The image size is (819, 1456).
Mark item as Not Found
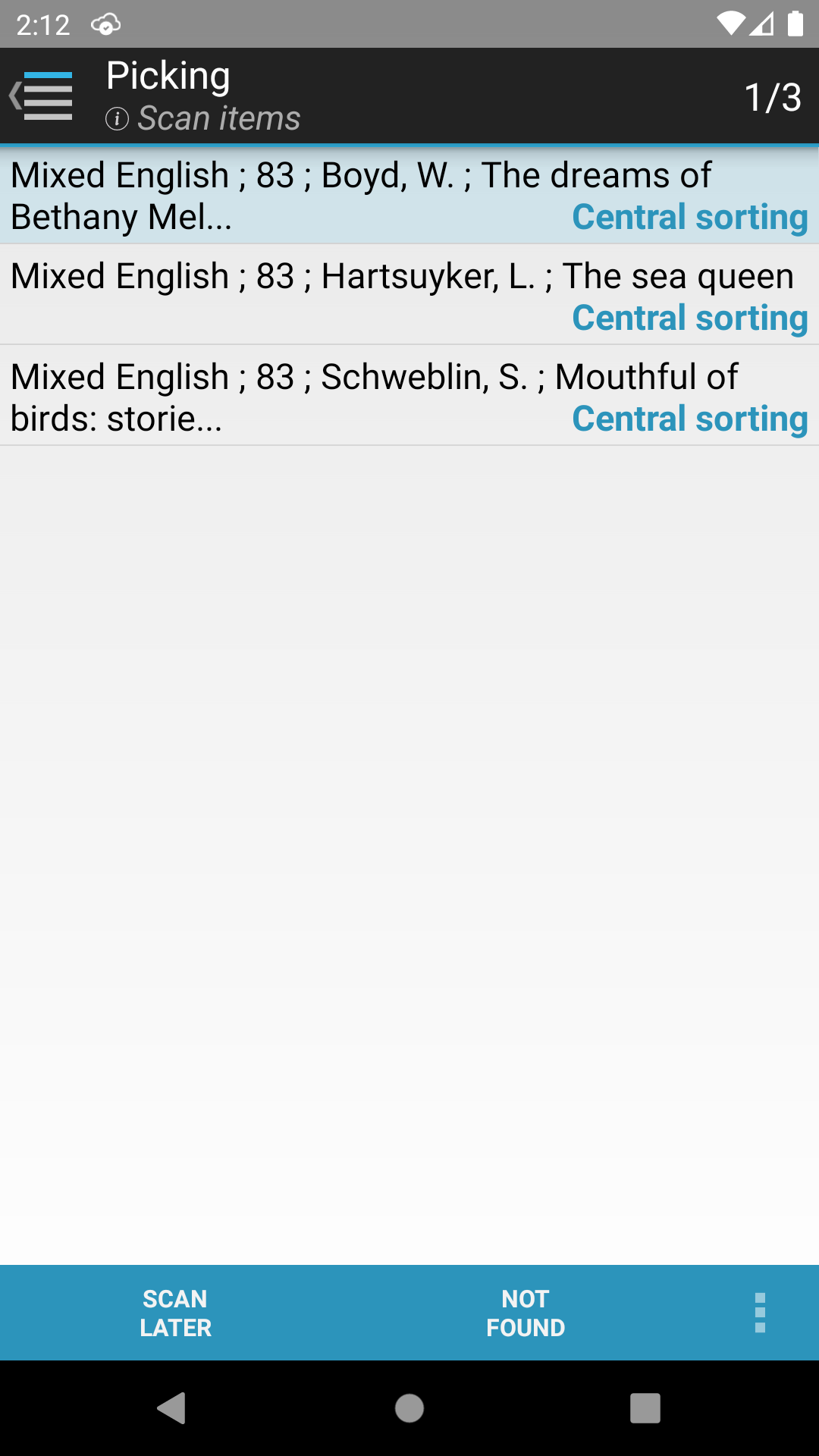[526, 1313]
